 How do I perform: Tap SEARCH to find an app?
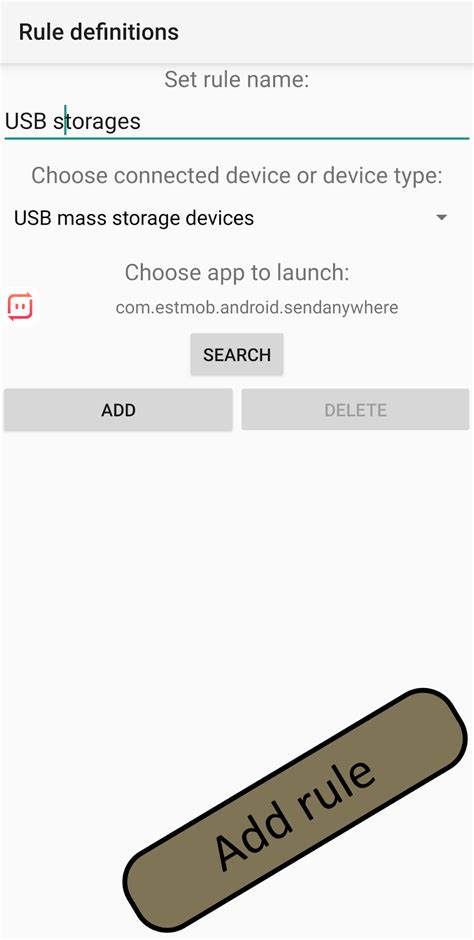coord(237,354)
